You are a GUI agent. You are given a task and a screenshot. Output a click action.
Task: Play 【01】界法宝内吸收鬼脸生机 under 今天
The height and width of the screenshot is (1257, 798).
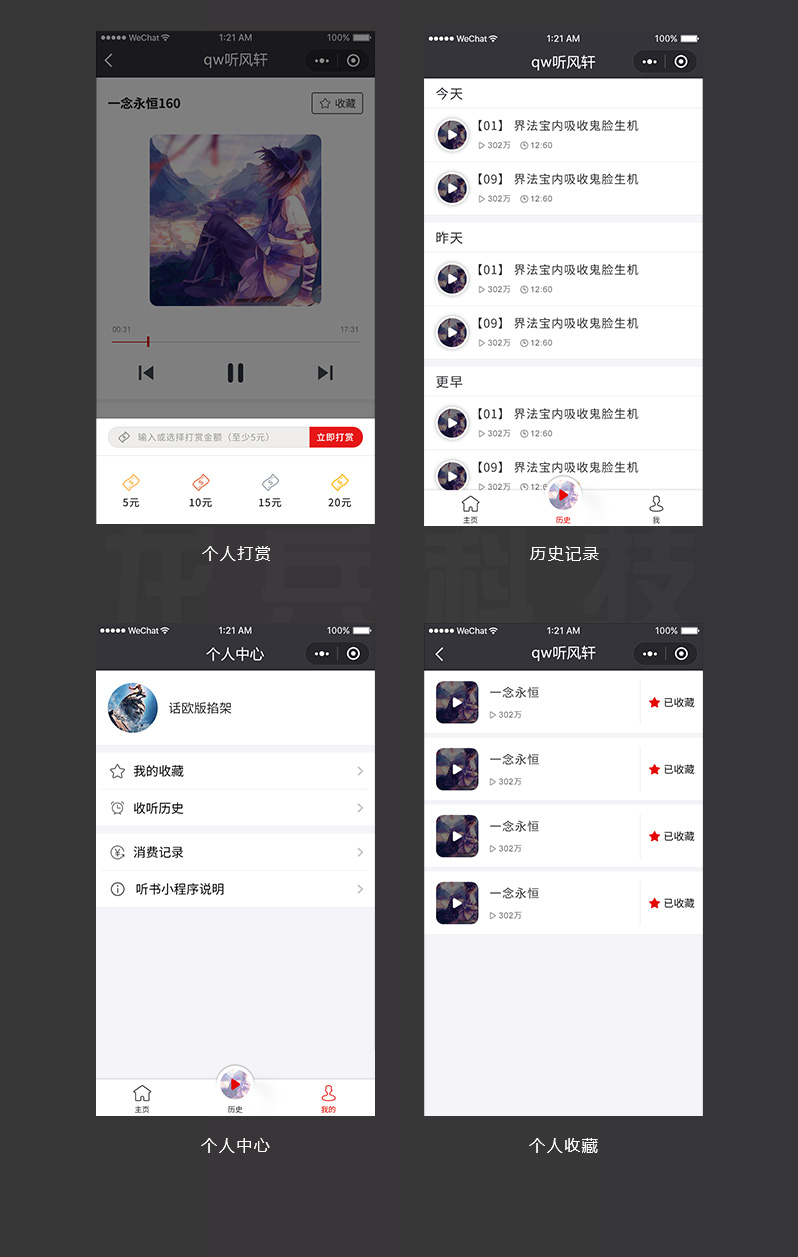coord(452,134)
